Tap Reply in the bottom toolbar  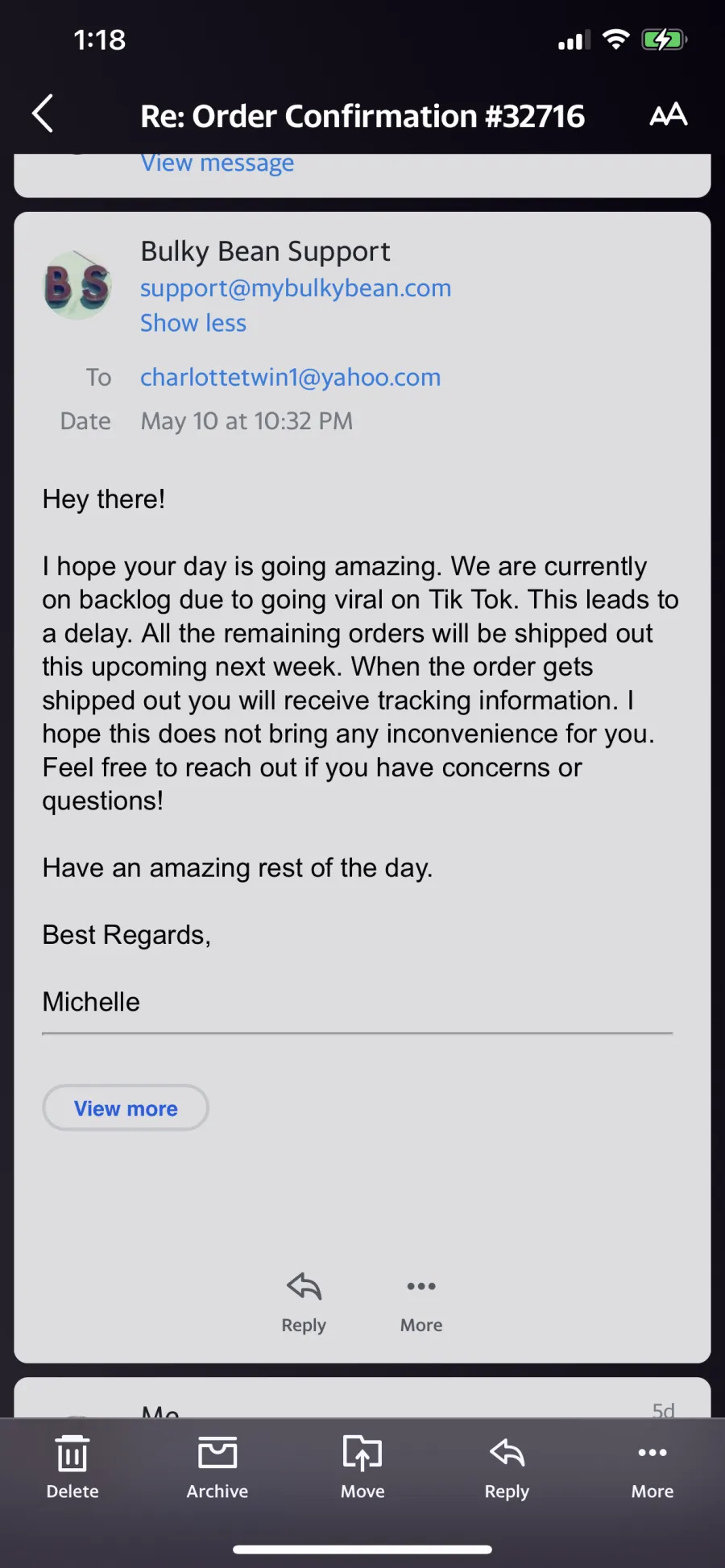pyautogui.click(x=507, y=1467)
